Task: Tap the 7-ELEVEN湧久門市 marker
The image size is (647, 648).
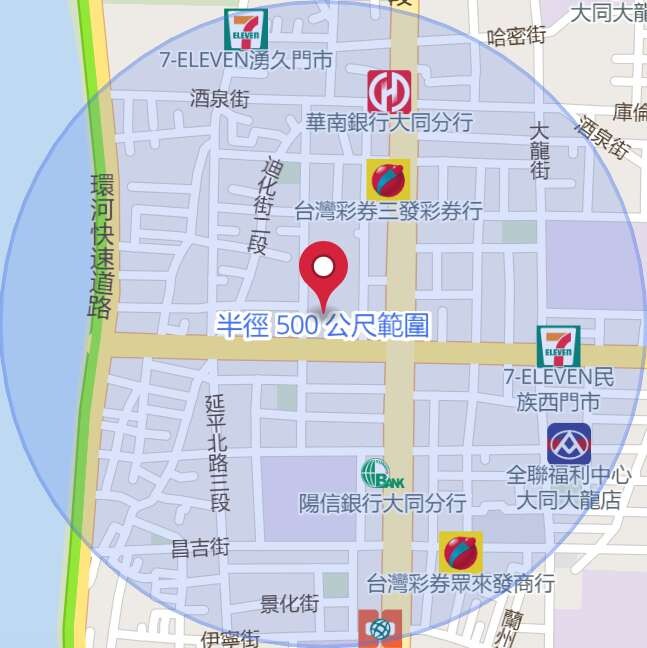Action: [x=245, y=30]
